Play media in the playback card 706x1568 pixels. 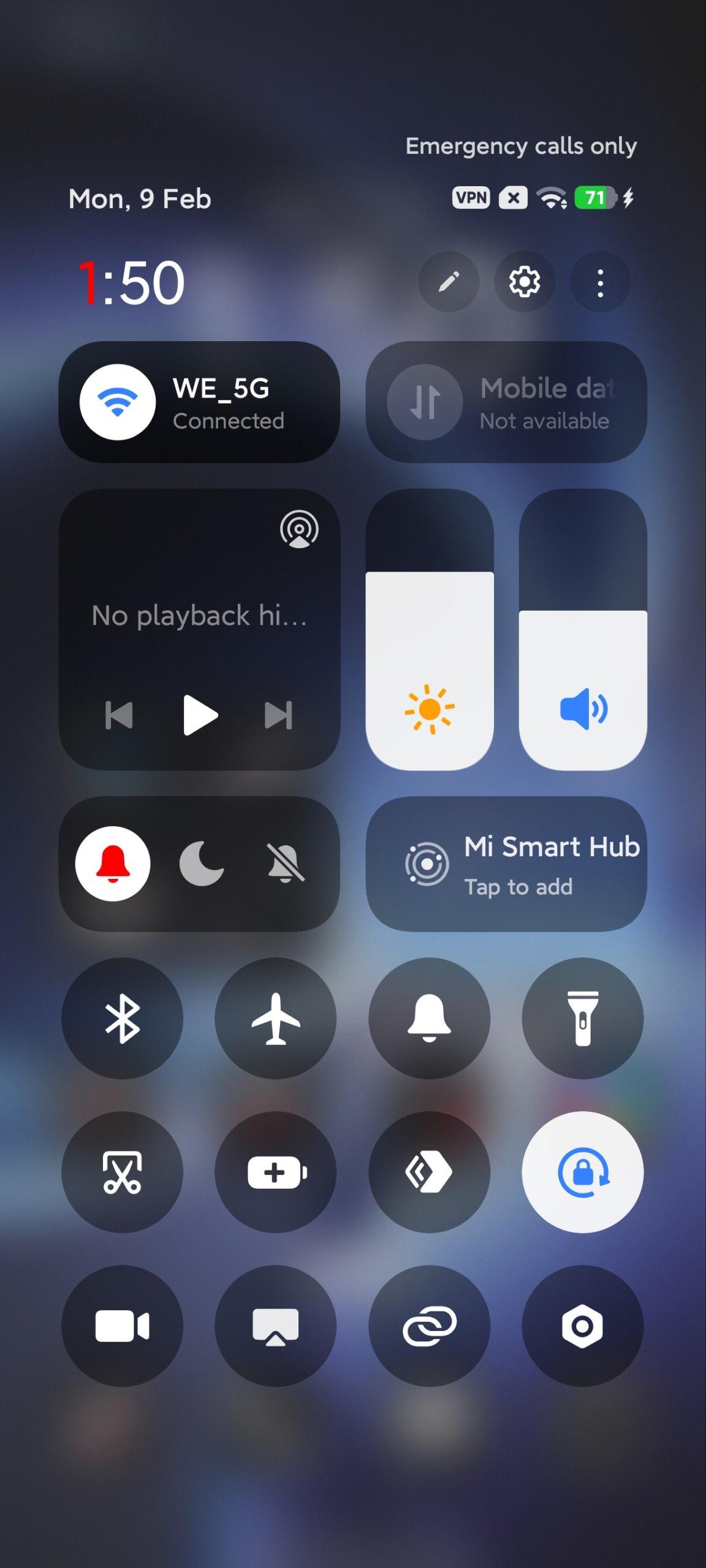point(200,715)
